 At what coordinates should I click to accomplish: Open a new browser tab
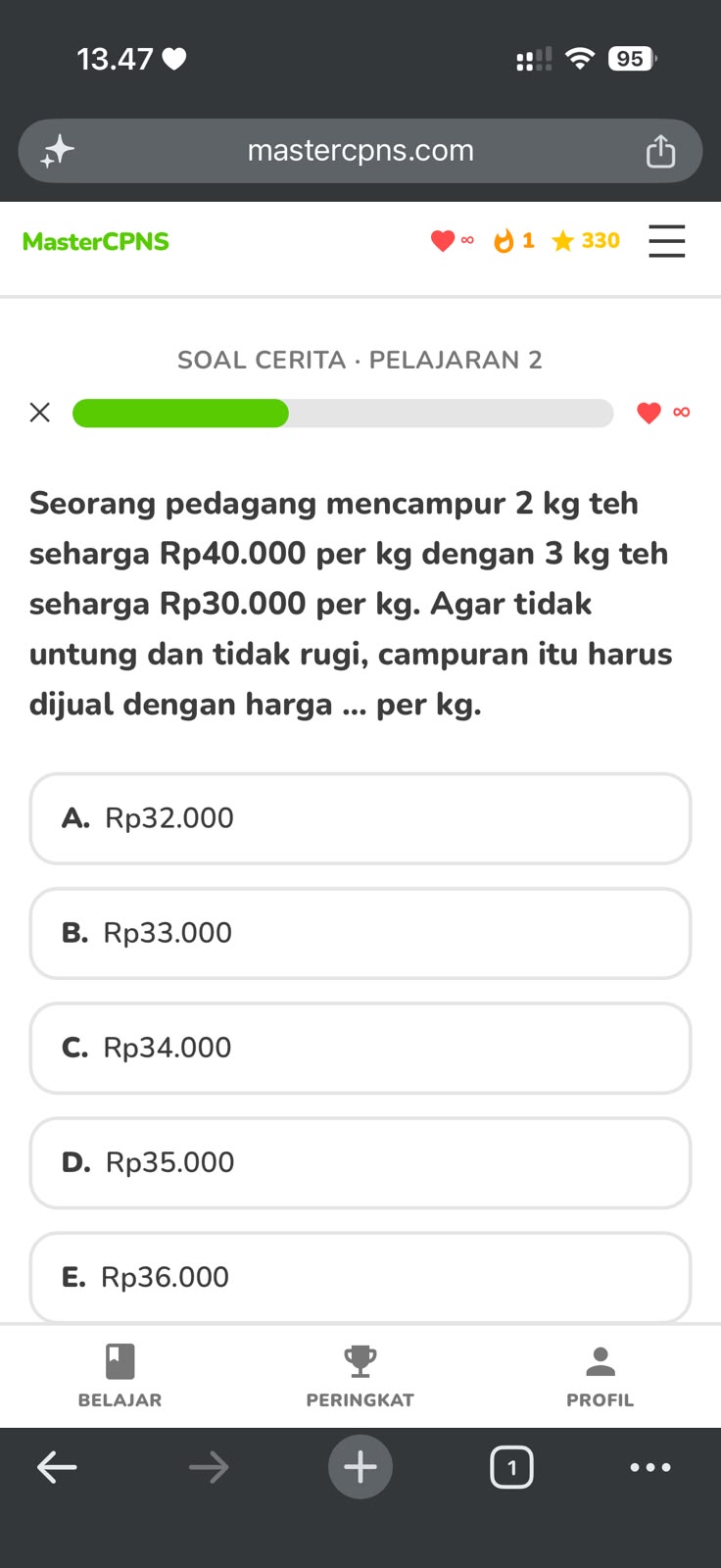[360, 1467]
